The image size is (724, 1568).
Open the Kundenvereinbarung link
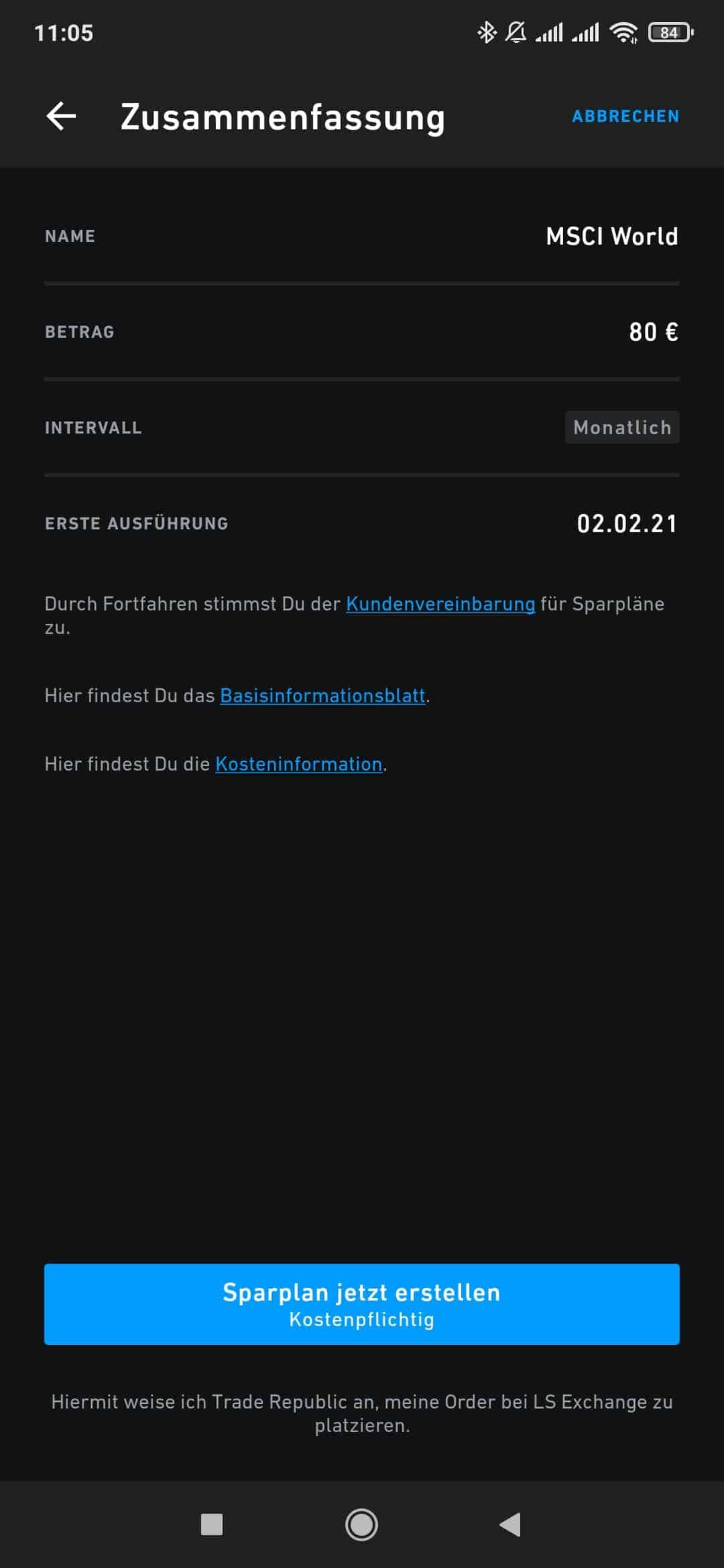[440, 604]
